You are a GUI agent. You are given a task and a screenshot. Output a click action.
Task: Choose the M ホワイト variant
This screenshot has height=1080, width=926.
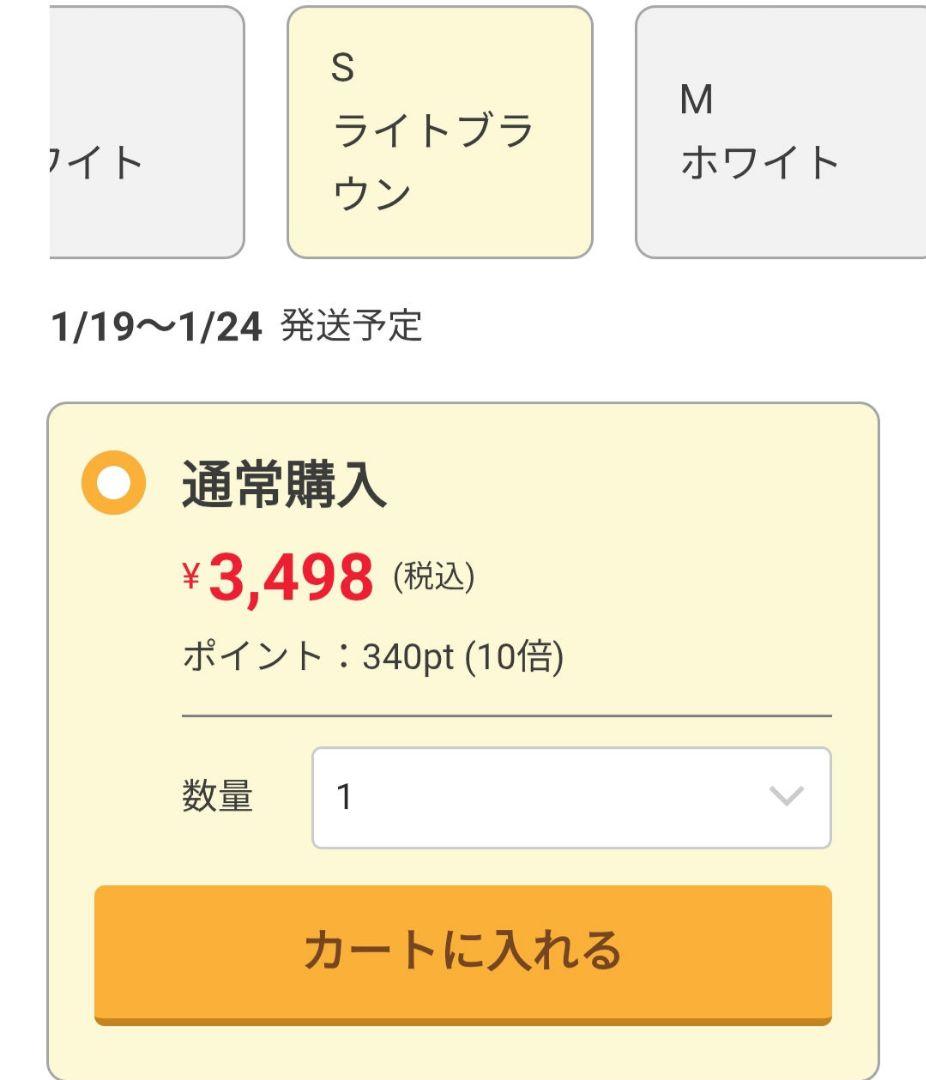(x=780, y=132)
